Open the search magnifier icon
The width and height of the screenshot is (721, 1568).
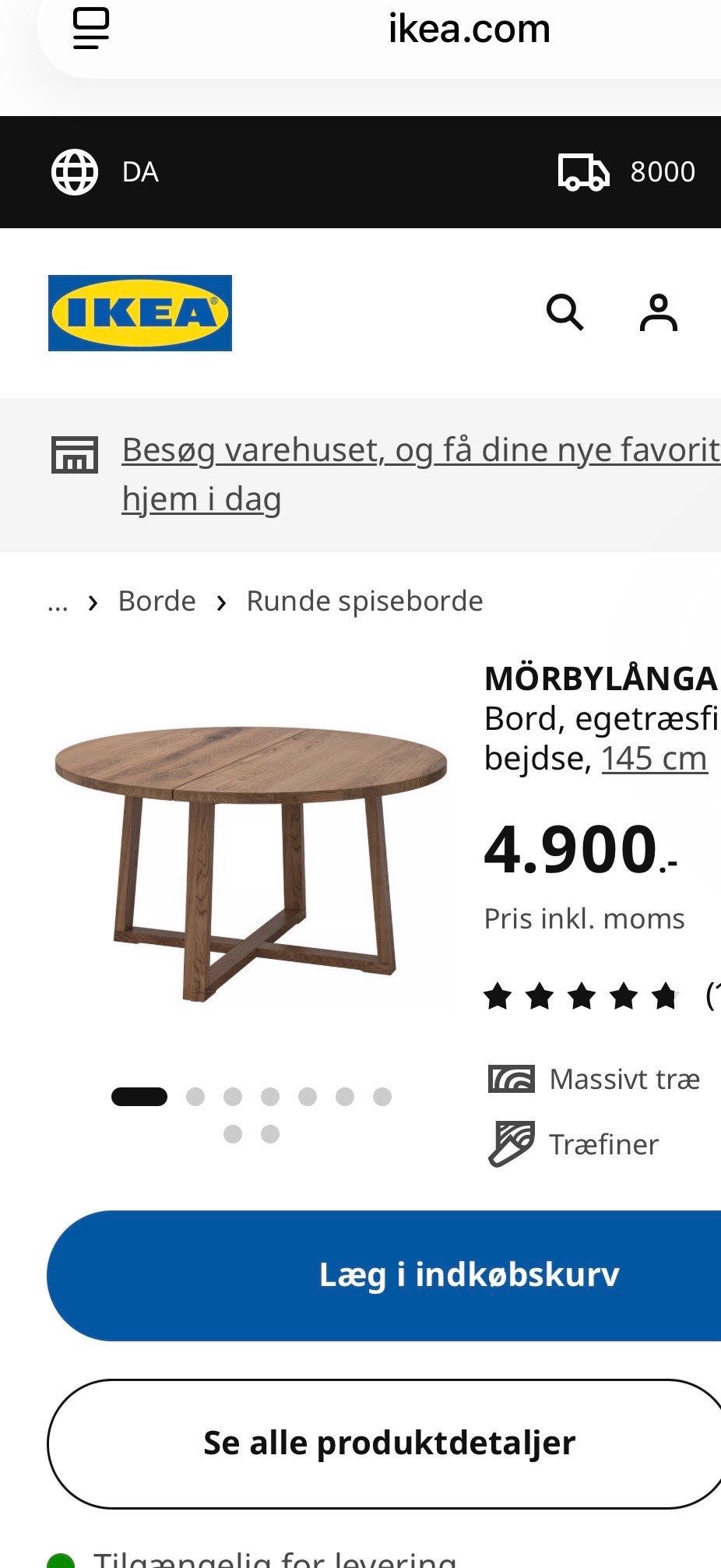pos(565,313)
